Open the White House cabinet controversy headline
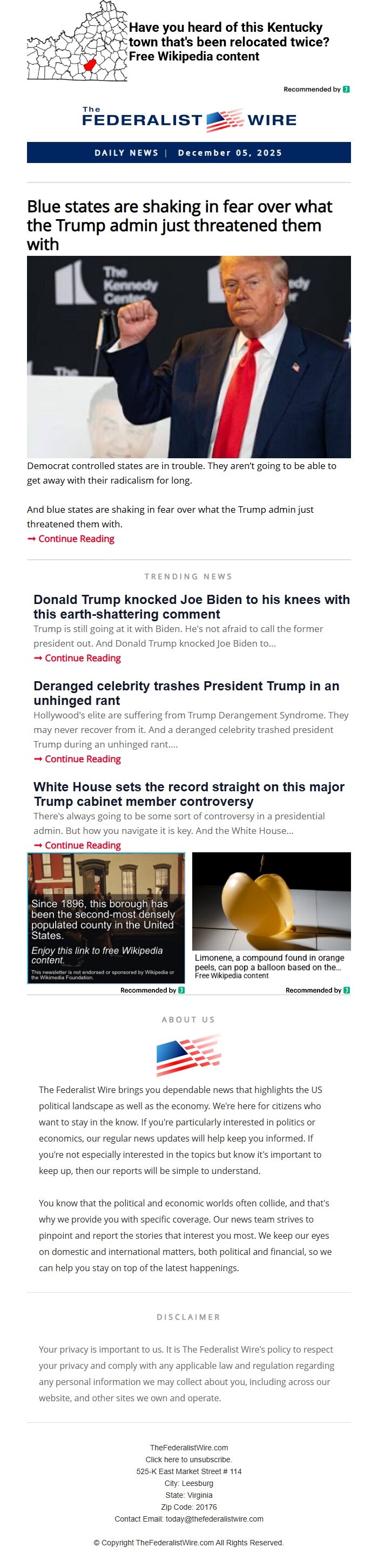This screenshot has width=378, height=1568. (x=188, y=795)
